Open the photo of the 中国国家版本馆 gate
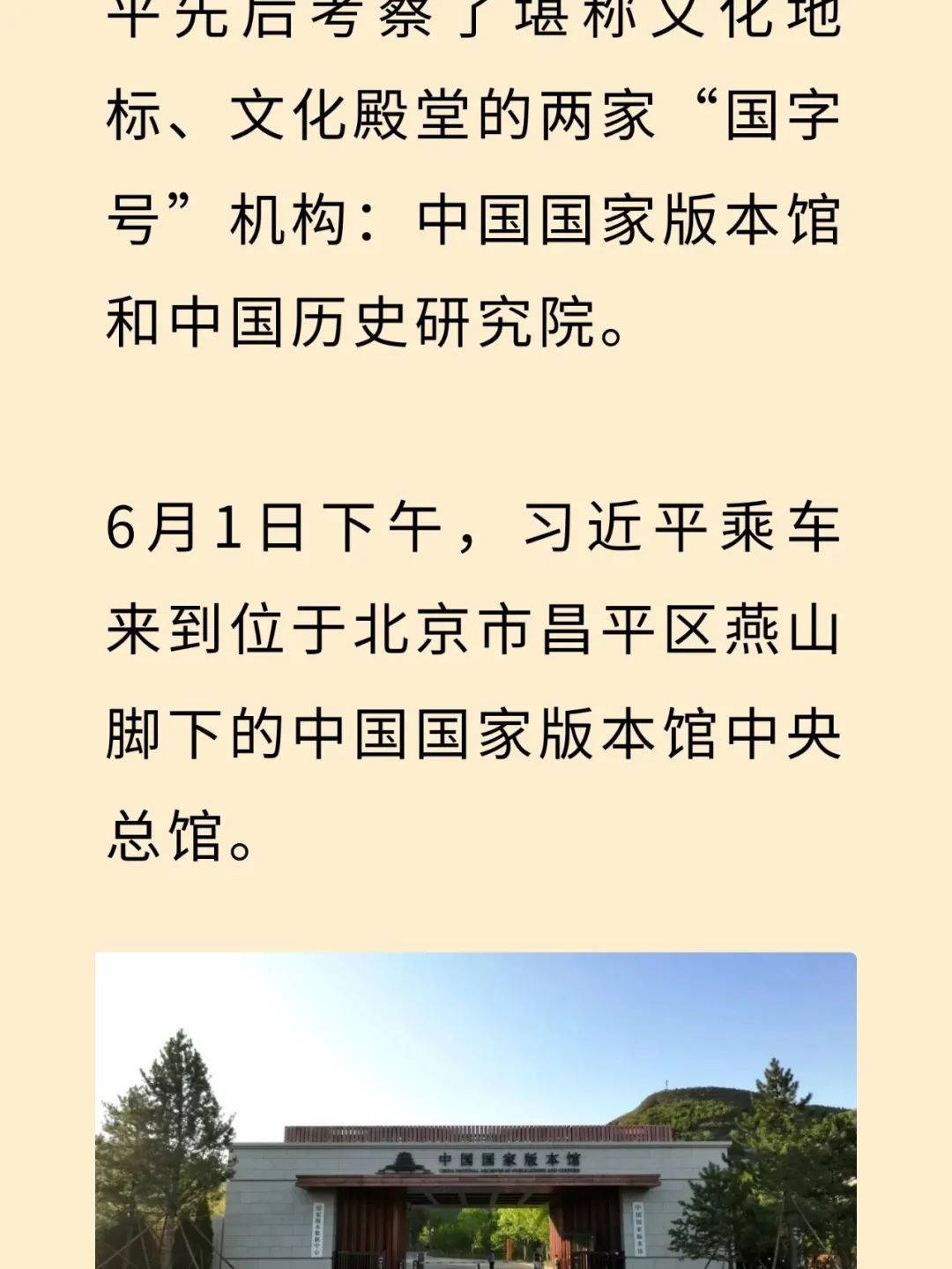952x1269 pixels. pos(476,1111)
